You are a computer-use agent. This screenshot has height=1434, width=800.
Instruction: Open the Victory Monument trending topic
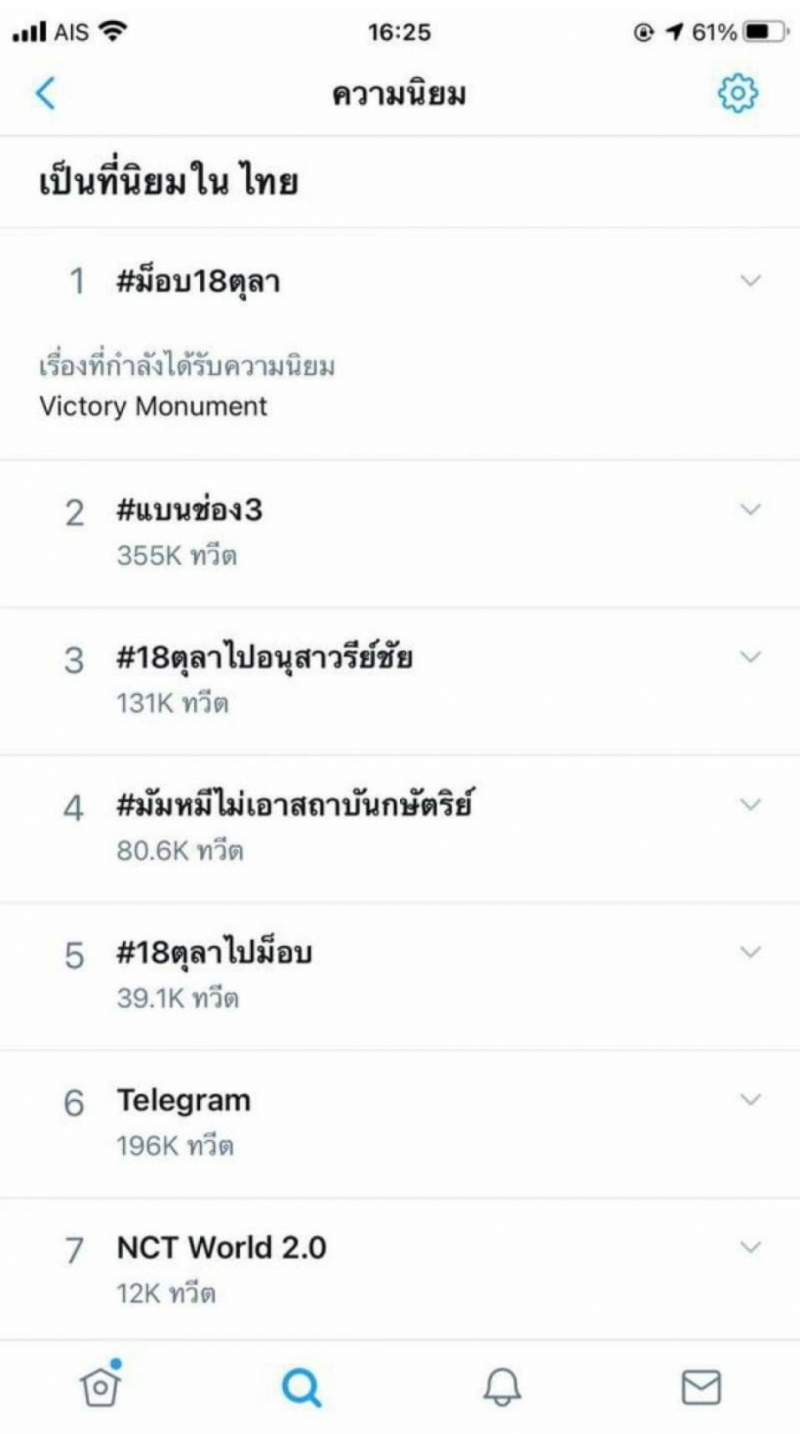[x=154, y=407]
